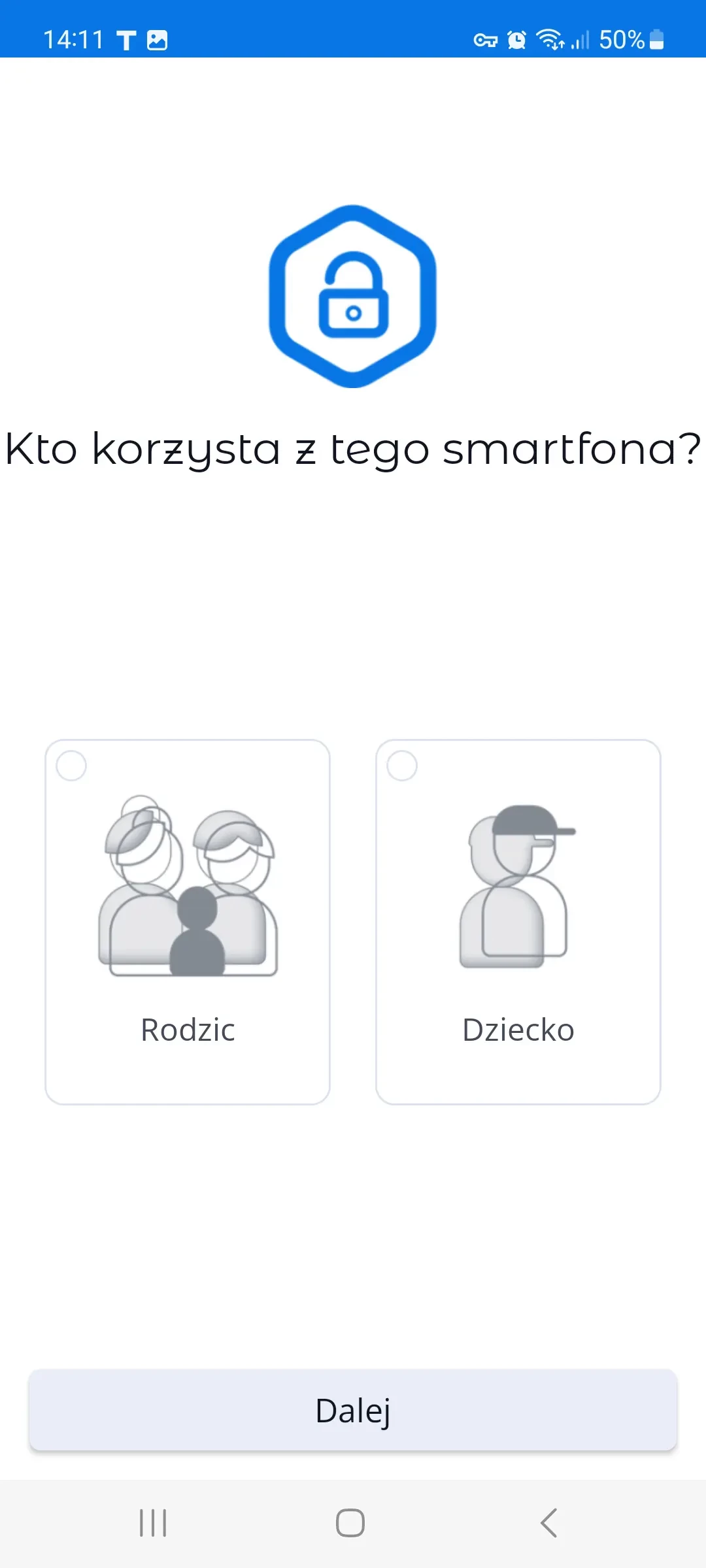Go back using the system back button
Image resolution: width=706 pixels, height=1568 pixels.
coord(549,1523)
